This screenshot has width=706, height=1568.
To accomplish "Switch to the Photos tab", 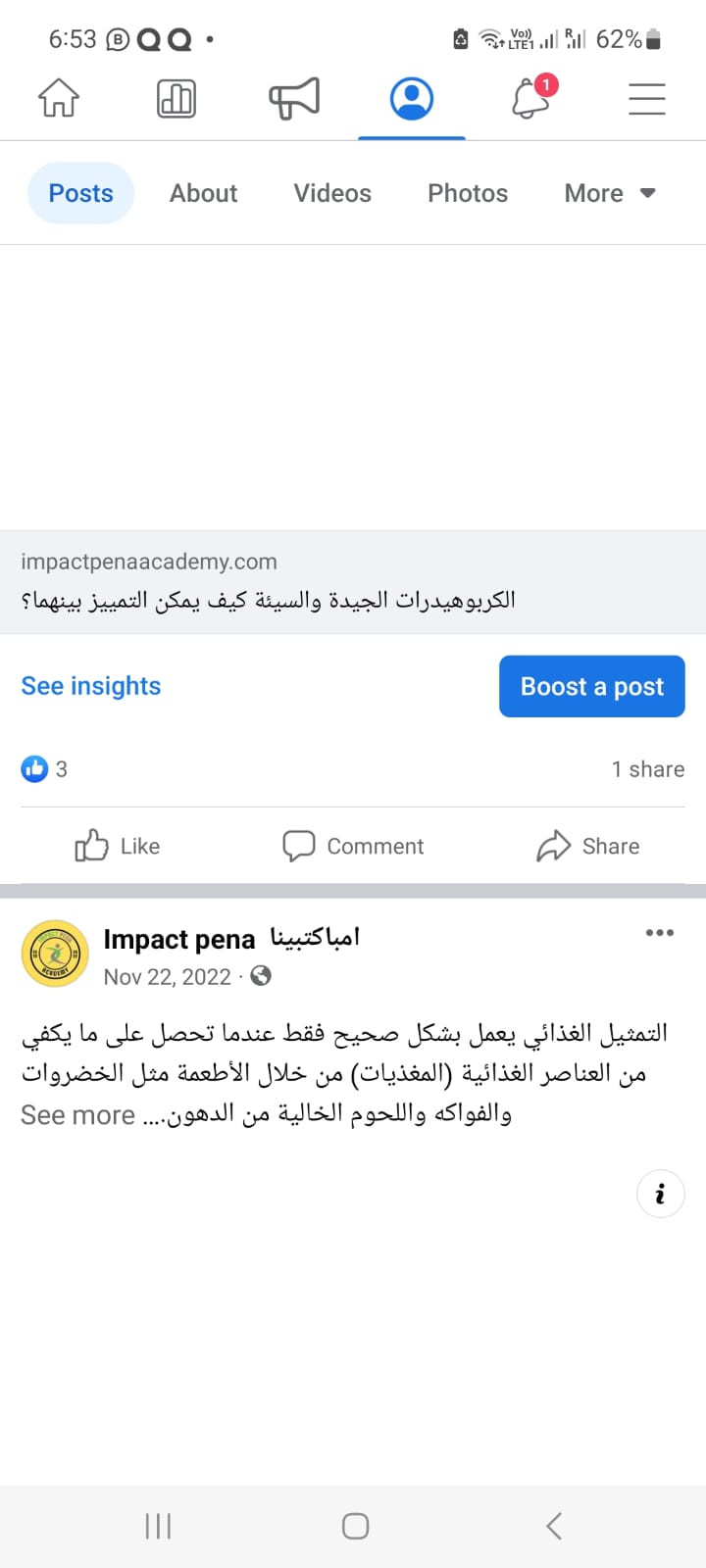I will tap(468, 193).
